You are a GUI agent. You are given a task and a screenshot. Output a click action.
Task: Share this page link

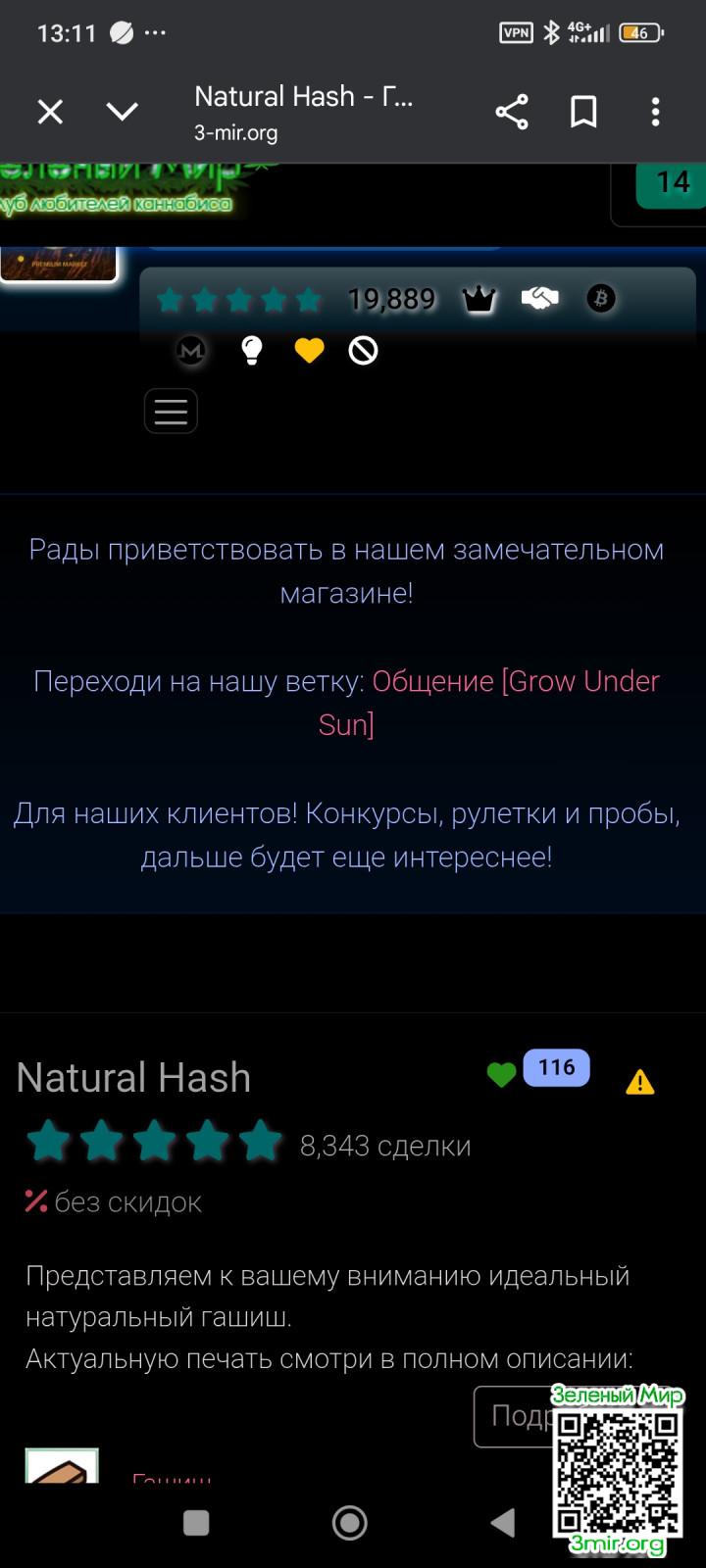coord(512,113)
